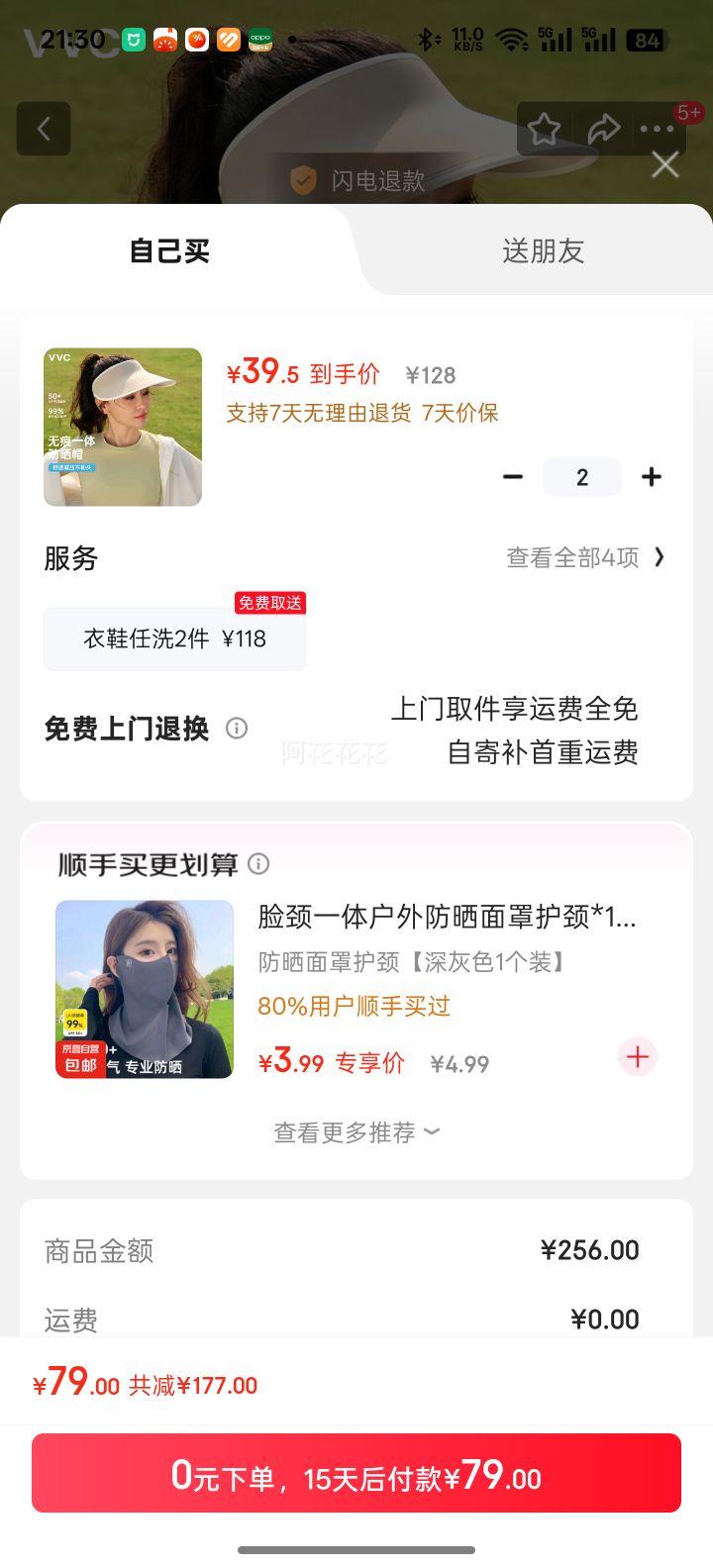Screen dimensions: 713x1568
Task: Tap the 0元下单 payment button
Action: [356, 1473]
